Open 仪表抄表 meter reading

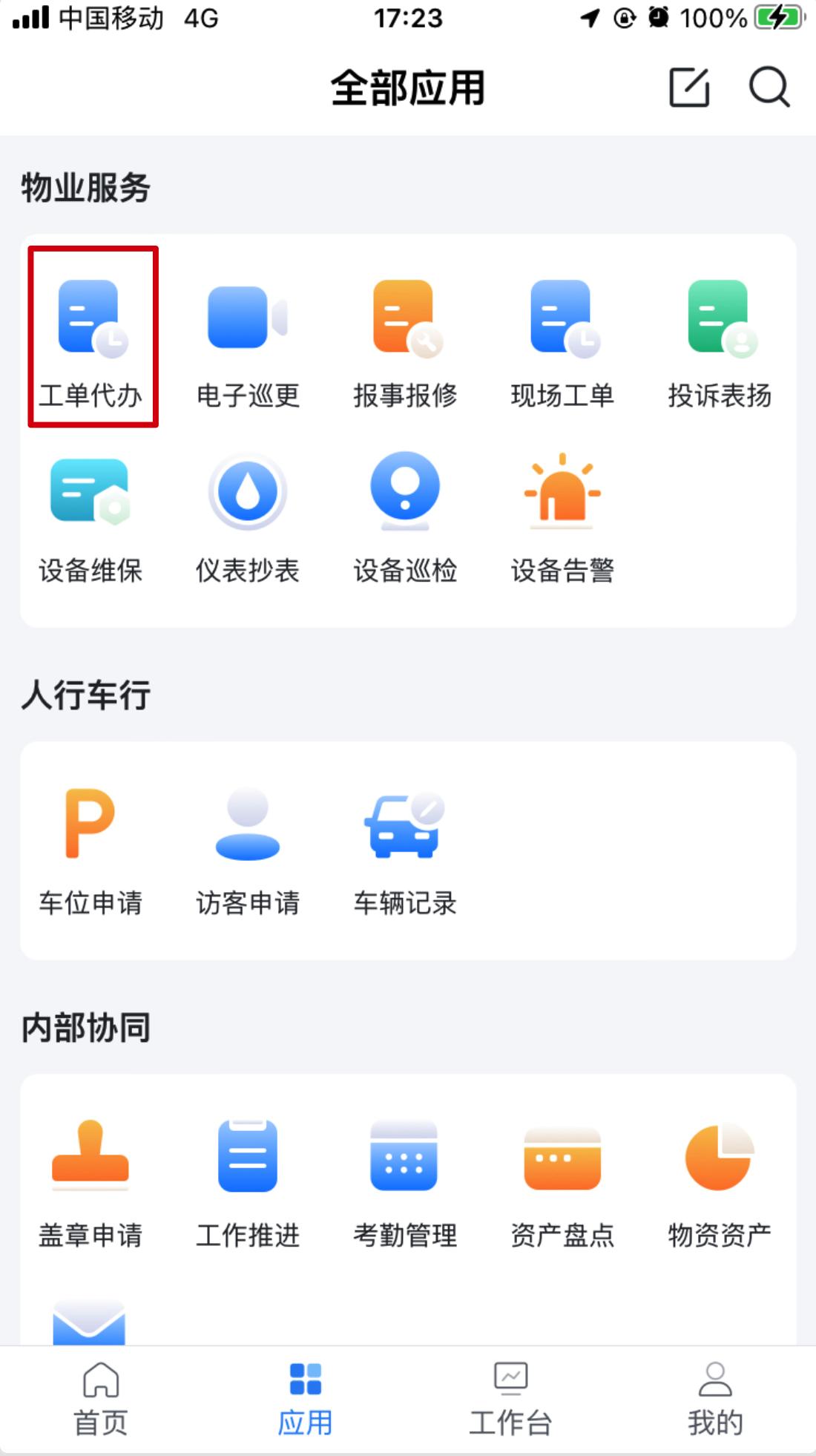[248, 516]
